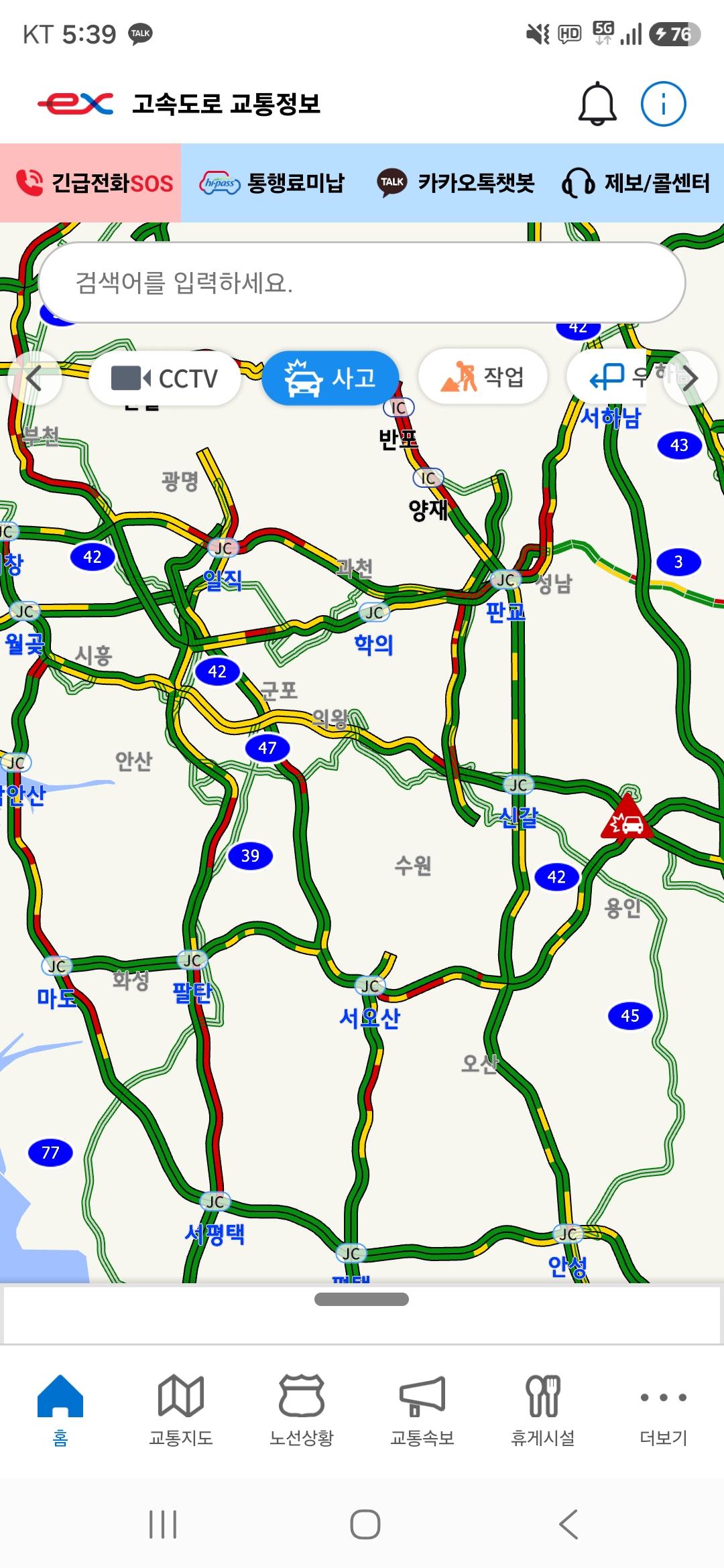Tap the 긴급전화SOS emergency call button
The width and height of the screenshot is (724, 1568).
[x=90, y=182]
